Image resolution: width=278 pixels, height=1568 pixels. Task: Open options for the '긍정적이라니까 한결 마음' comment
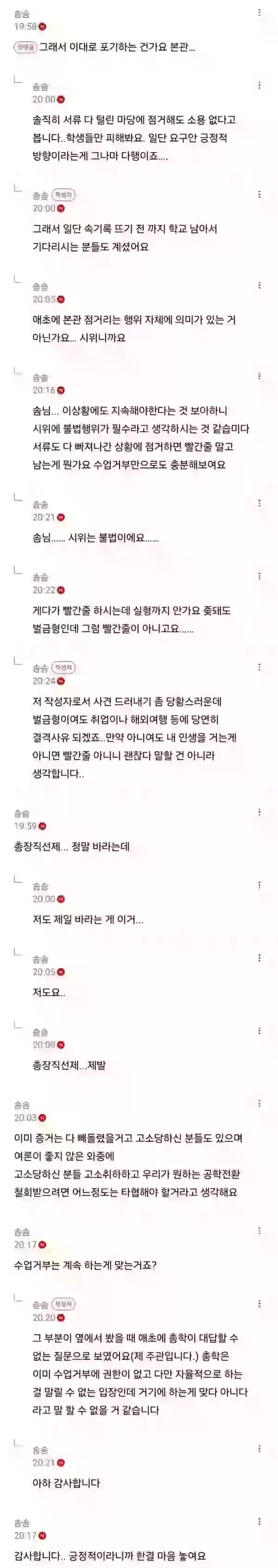(260, 1522)
